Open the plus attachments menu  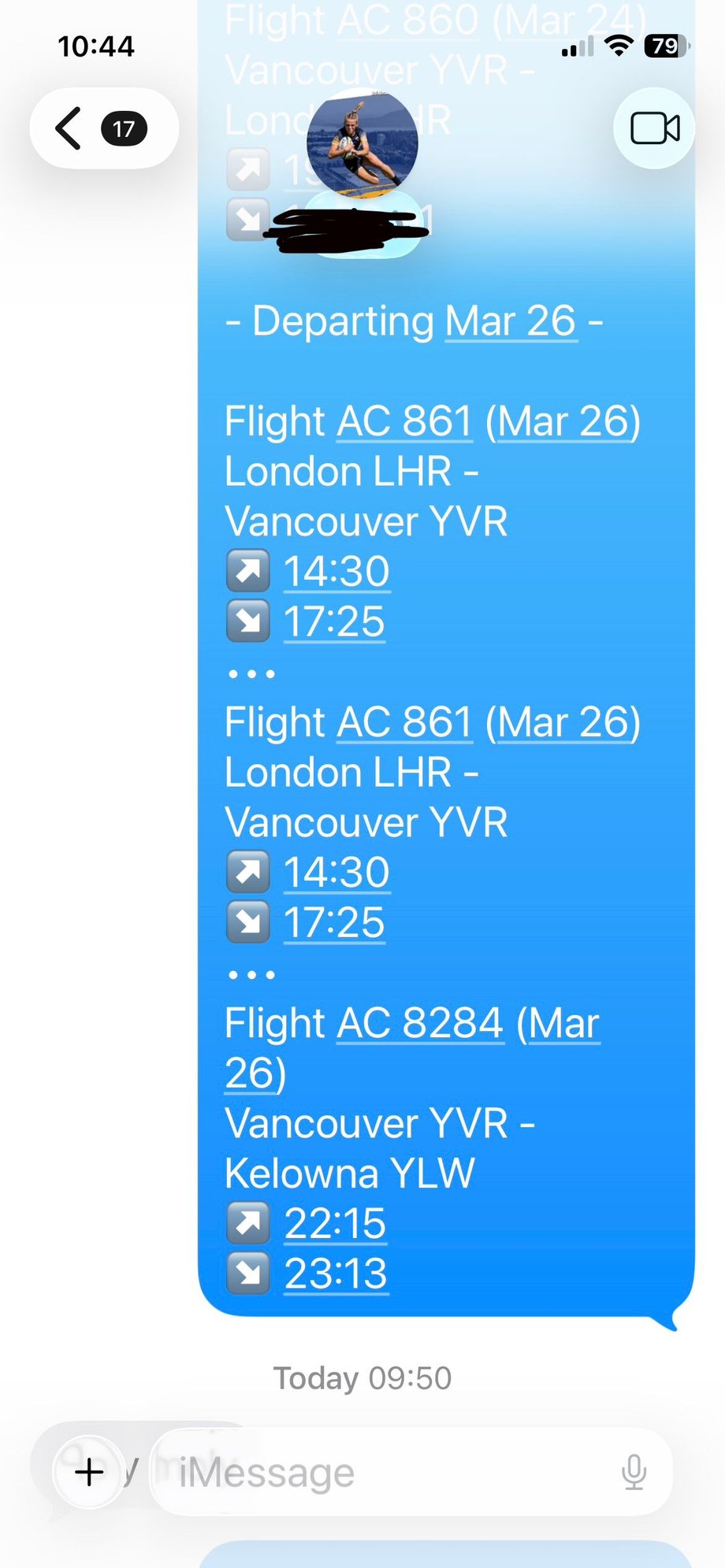point(89,1471)
